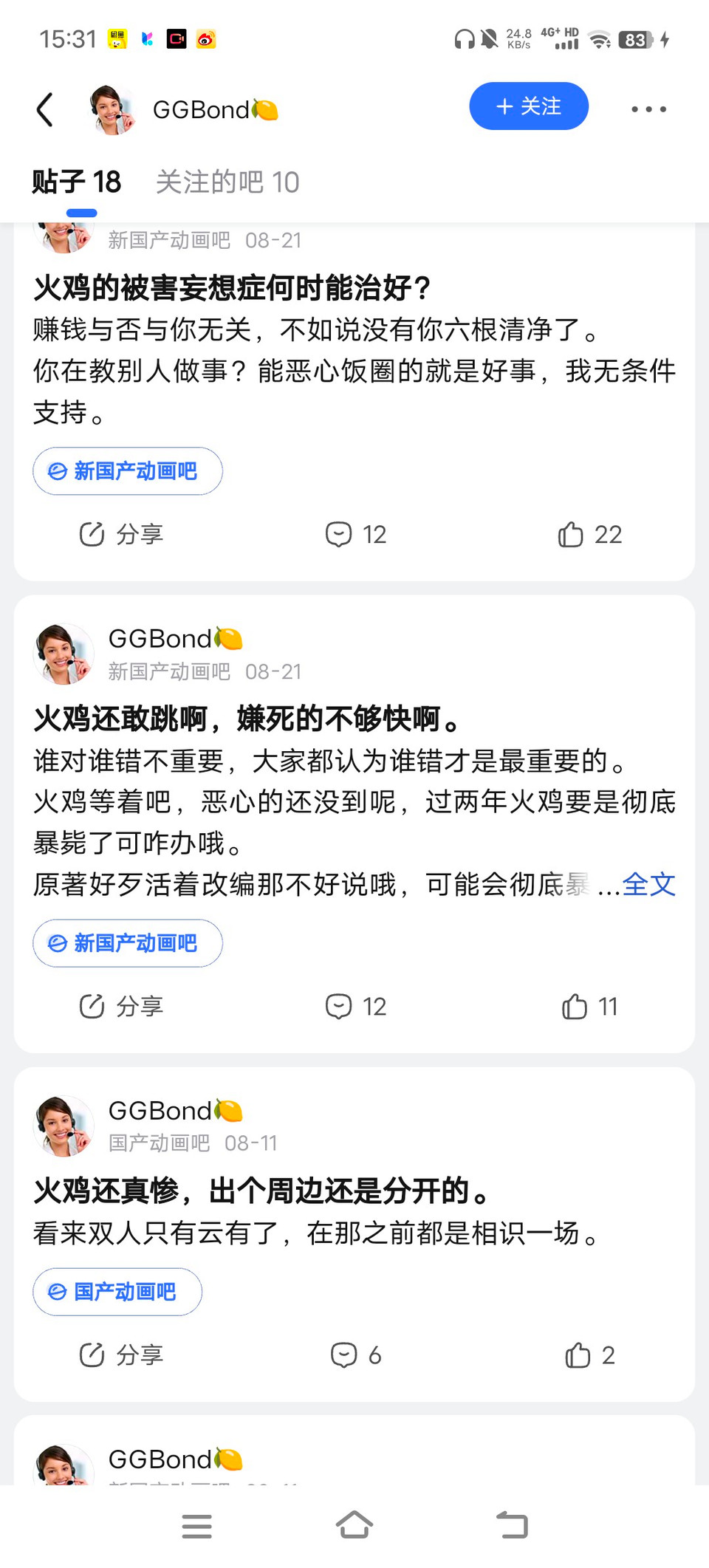Share the 火鸡还真惨 post
The image size is (709, 1568).
coord(121,1355)
